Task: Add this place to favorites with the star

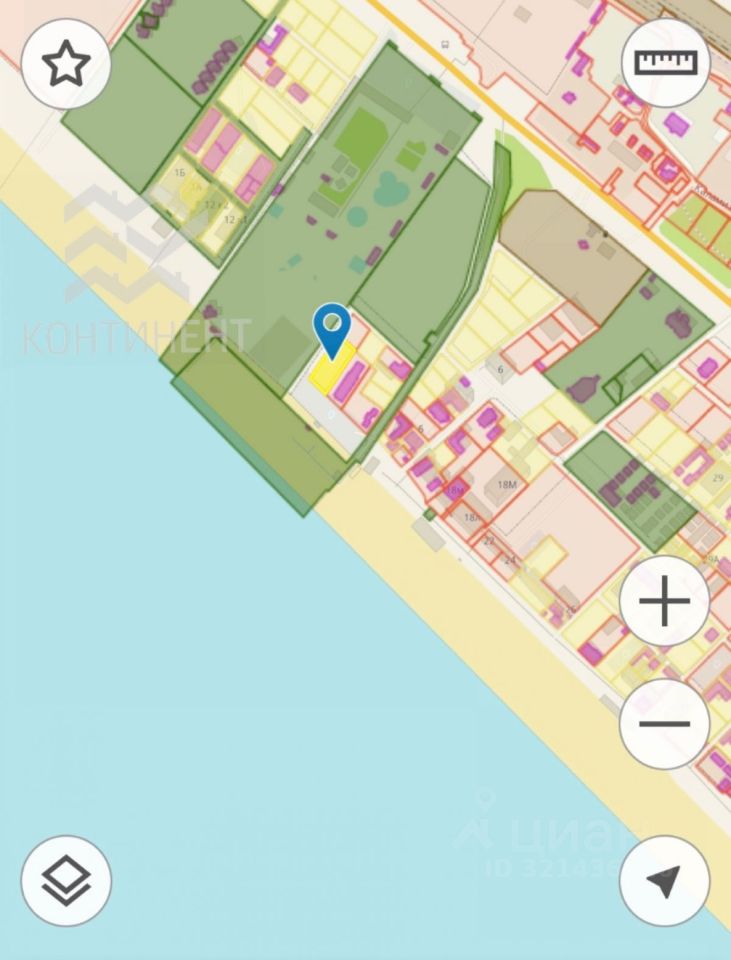Action: [66, 64]
